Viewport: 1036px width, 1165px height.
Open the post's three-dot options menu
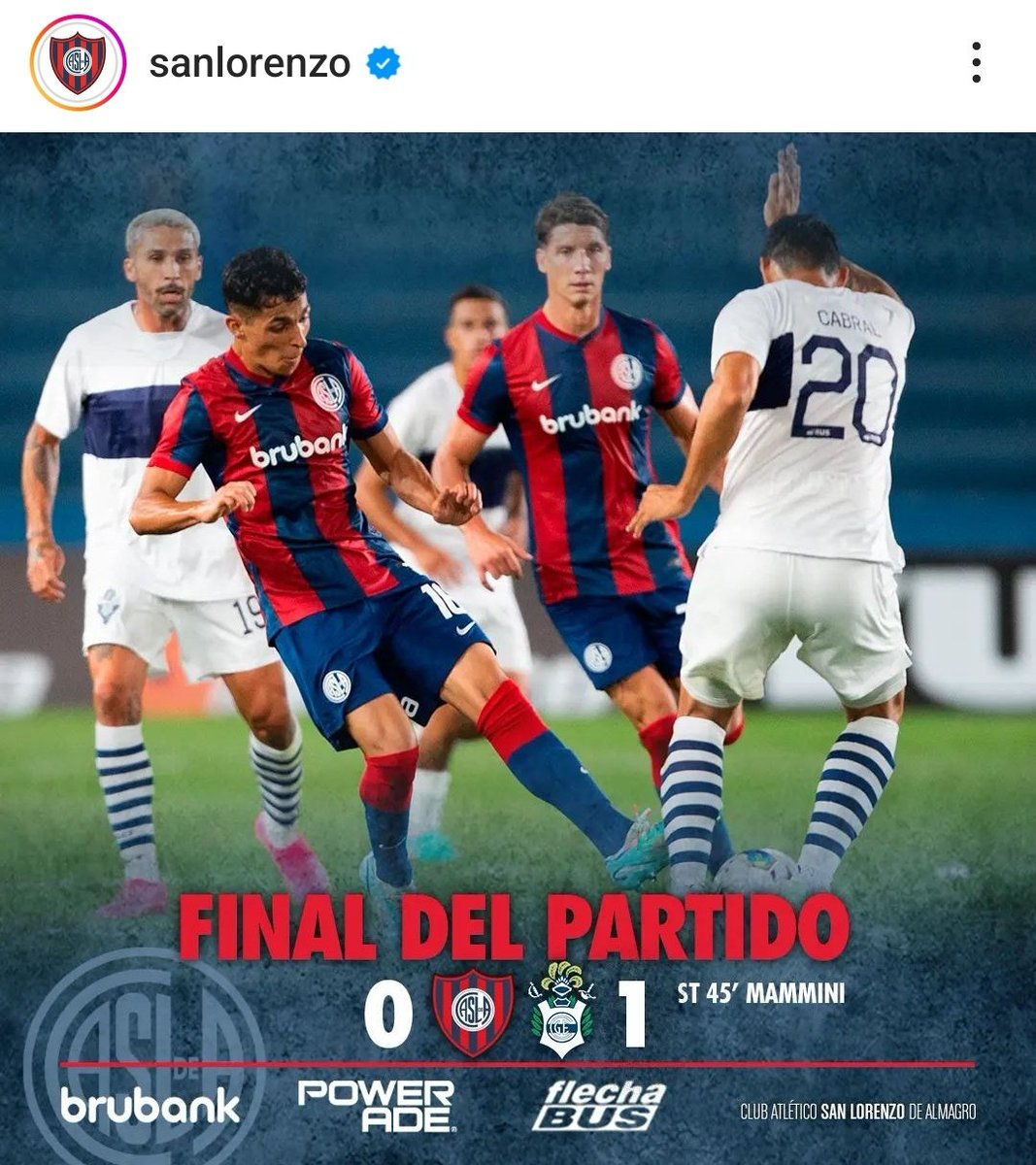tap(976, 64)
